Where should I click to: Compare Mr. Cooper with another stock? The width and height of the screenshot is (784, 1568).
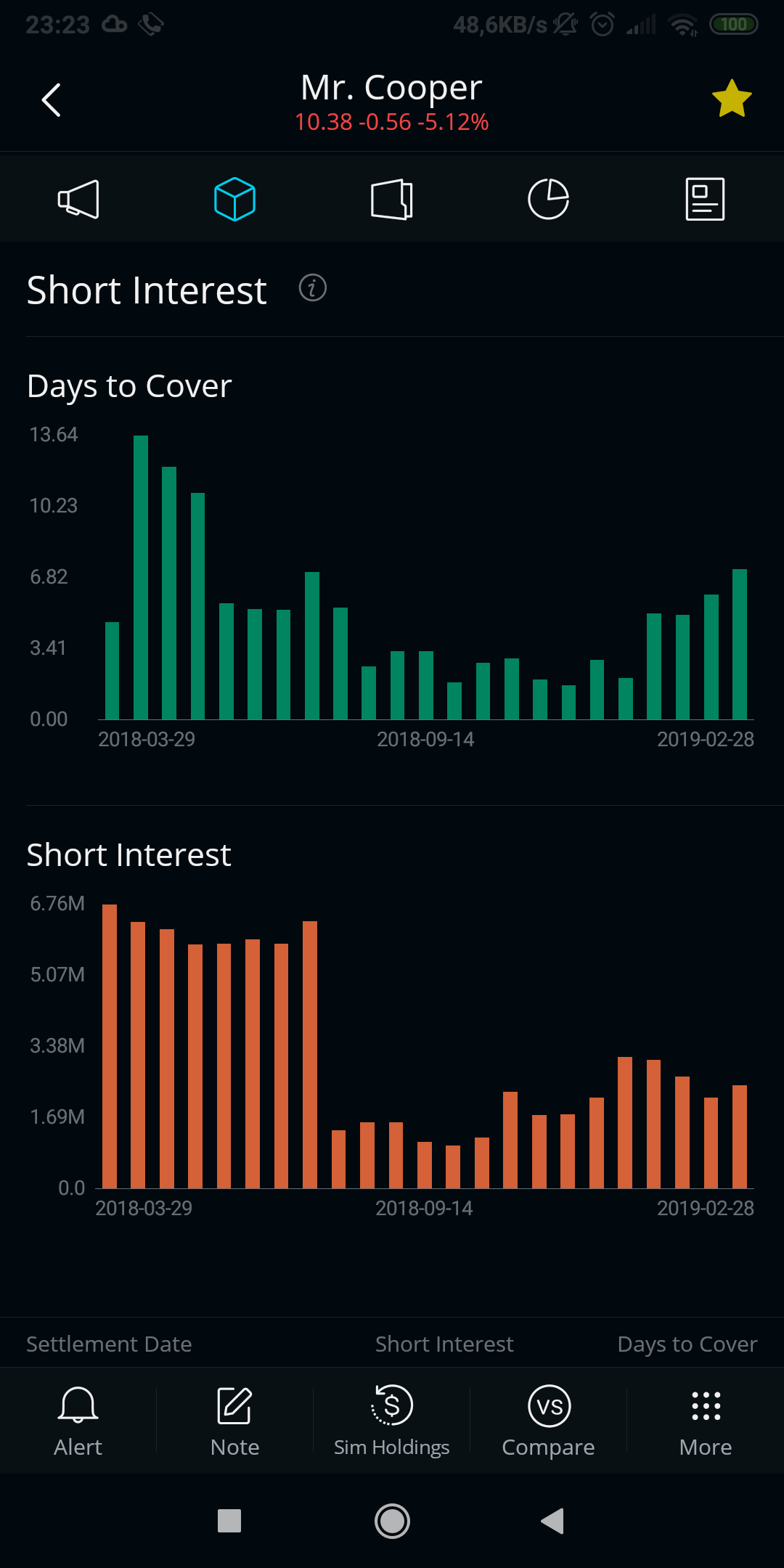[x=548, y=1421]
